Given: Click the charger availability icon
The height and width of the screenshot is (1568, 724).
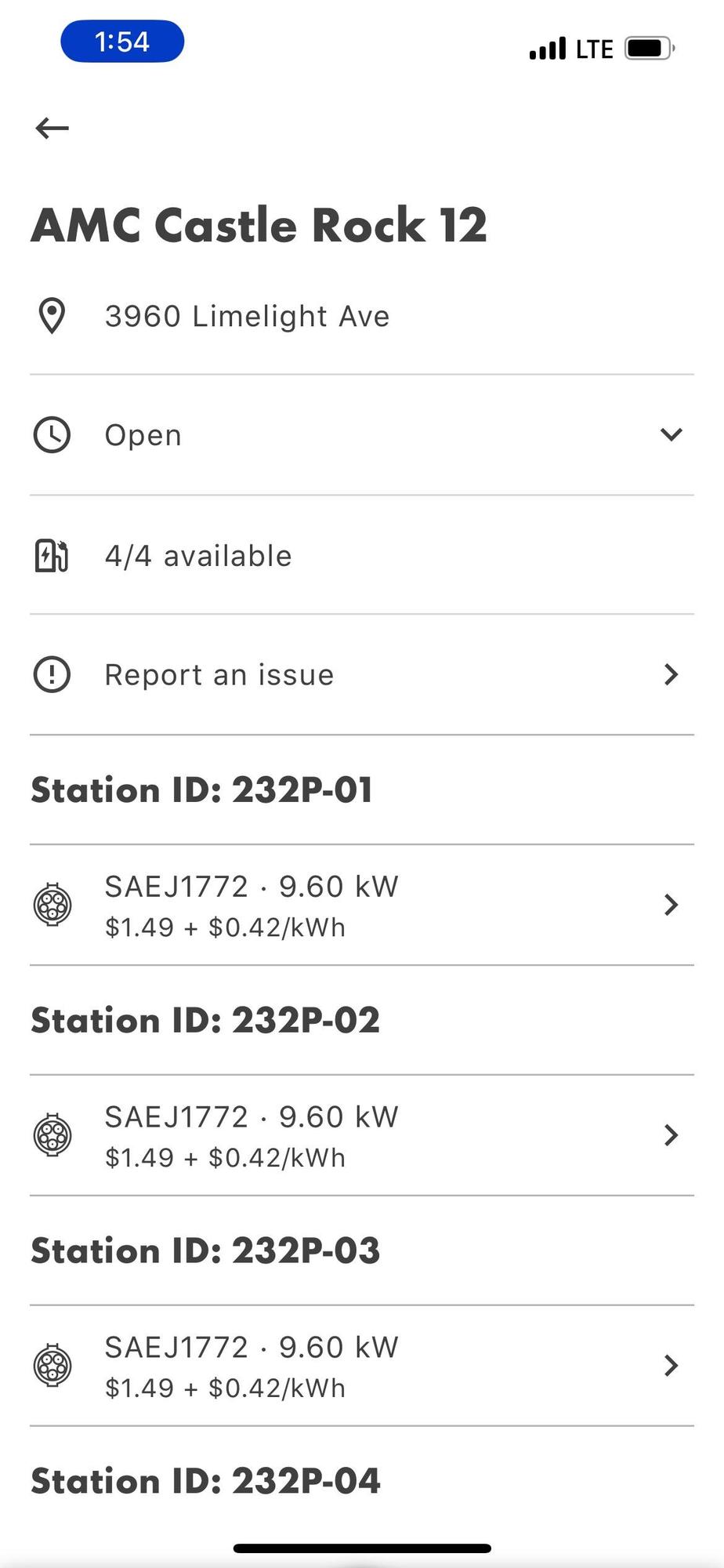Looking at the screenshot, I should (51, 556).
